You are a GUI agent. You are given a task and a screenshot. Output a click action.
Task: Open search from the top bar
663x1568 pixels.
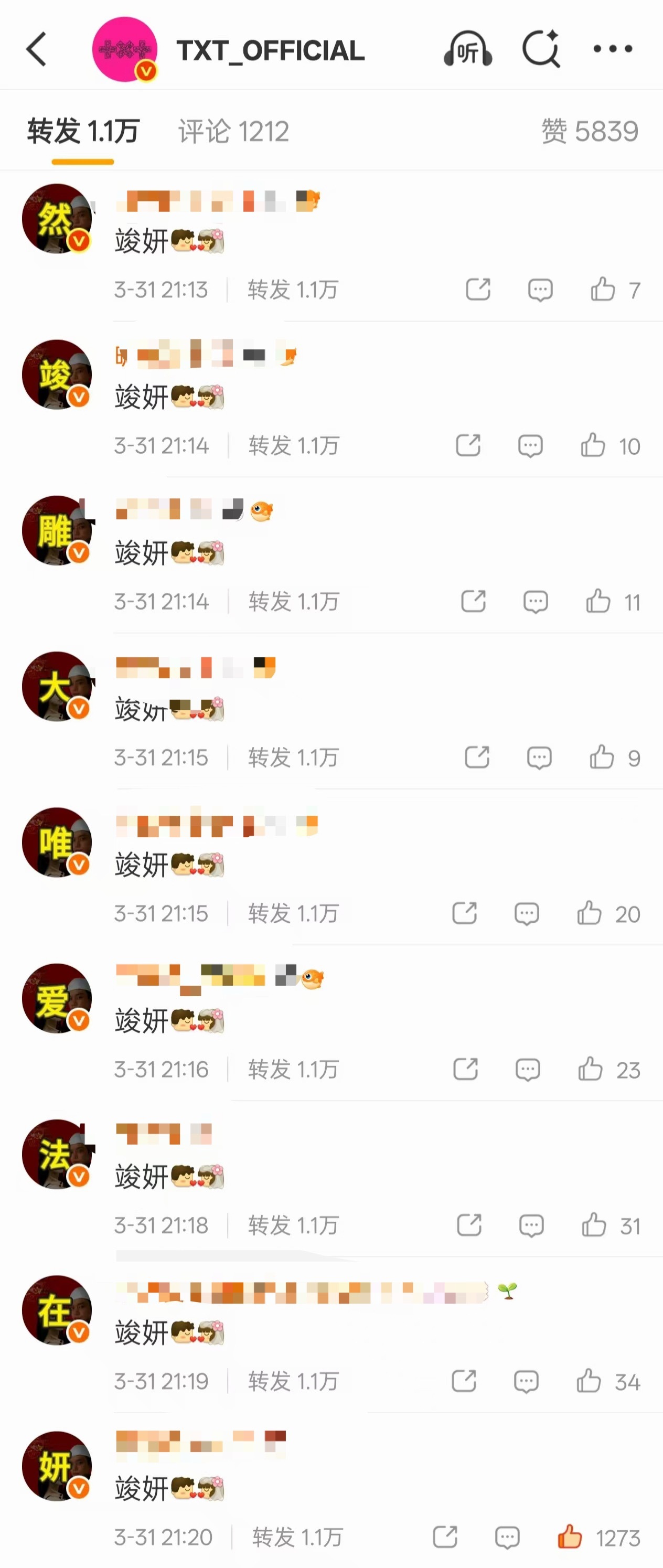542,49
